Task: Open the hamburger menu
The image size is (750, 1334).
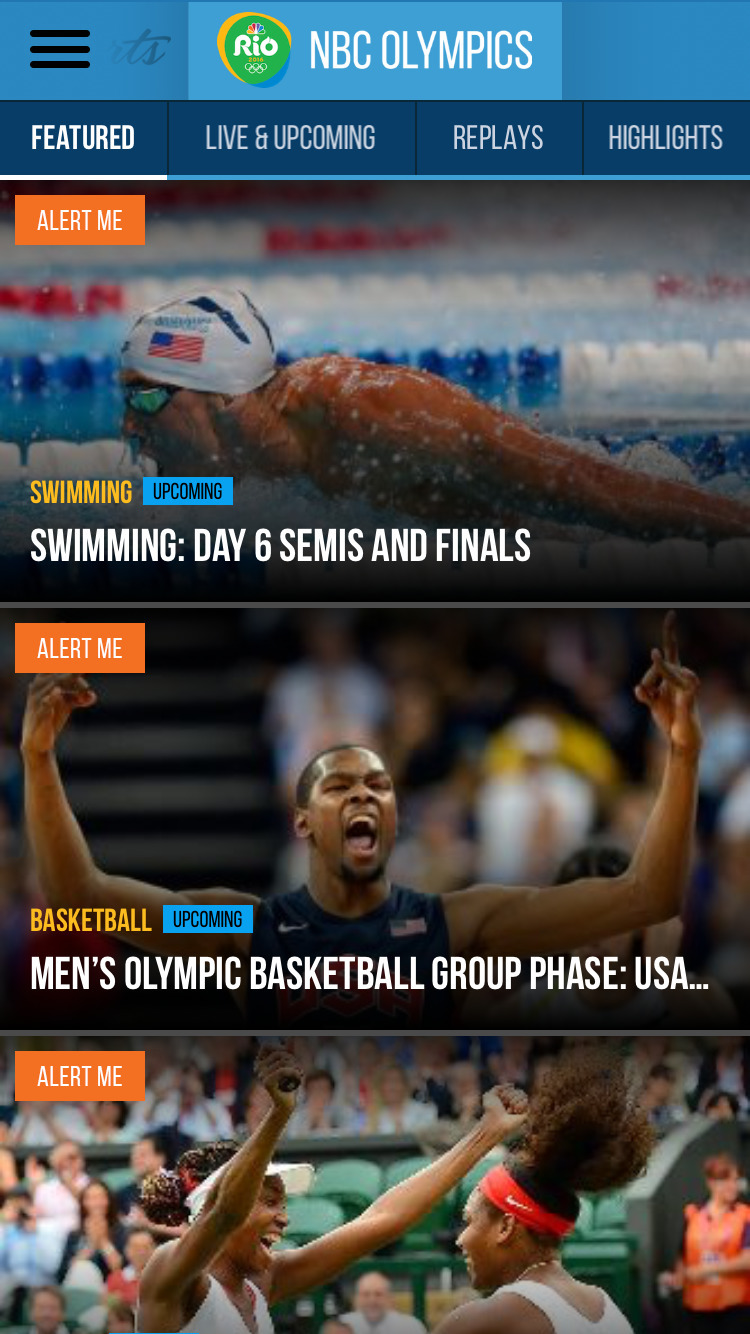Action: coord(60,49)
